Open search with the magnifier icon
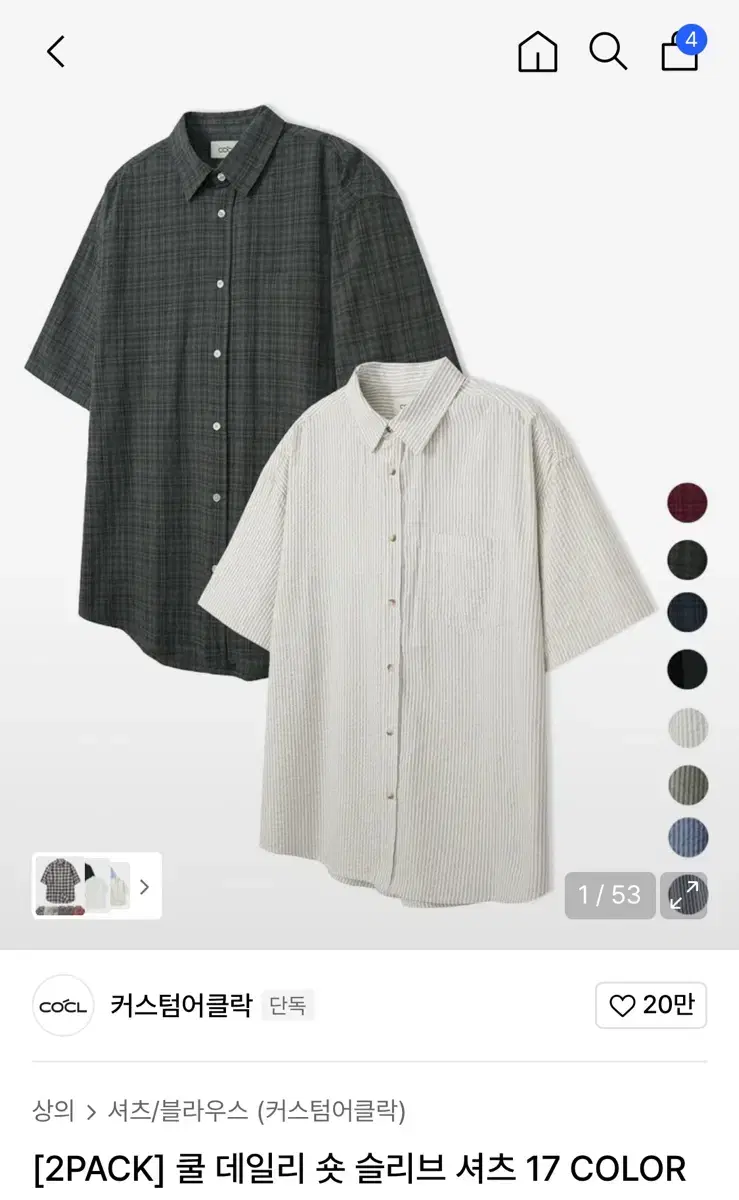 pyautogui.click(x=608, y=52)
